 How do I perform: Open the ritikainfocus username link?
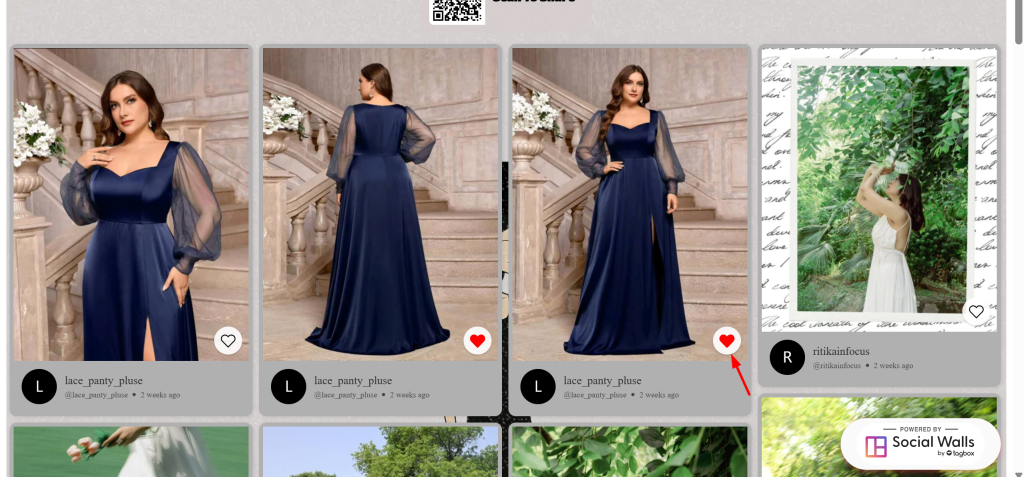841,351
